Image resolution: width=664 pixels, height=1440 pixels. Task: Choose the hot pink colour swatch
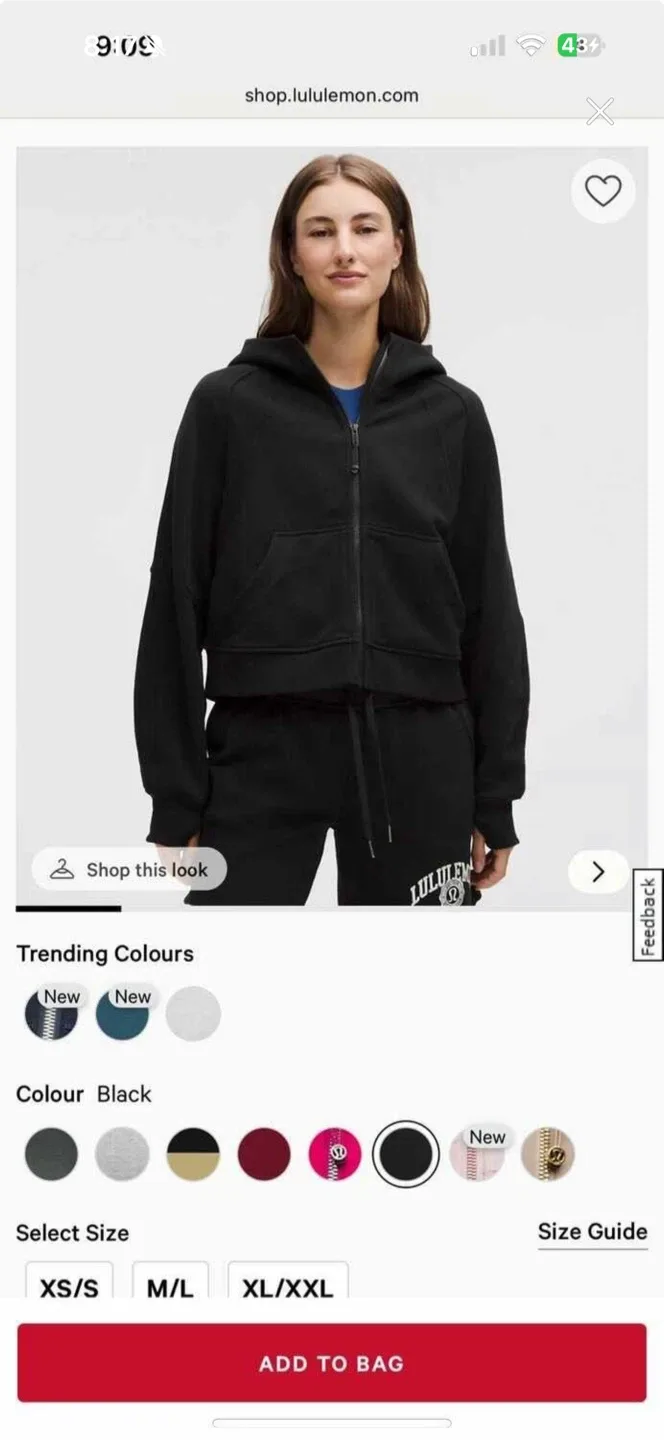coord(335,1154)
